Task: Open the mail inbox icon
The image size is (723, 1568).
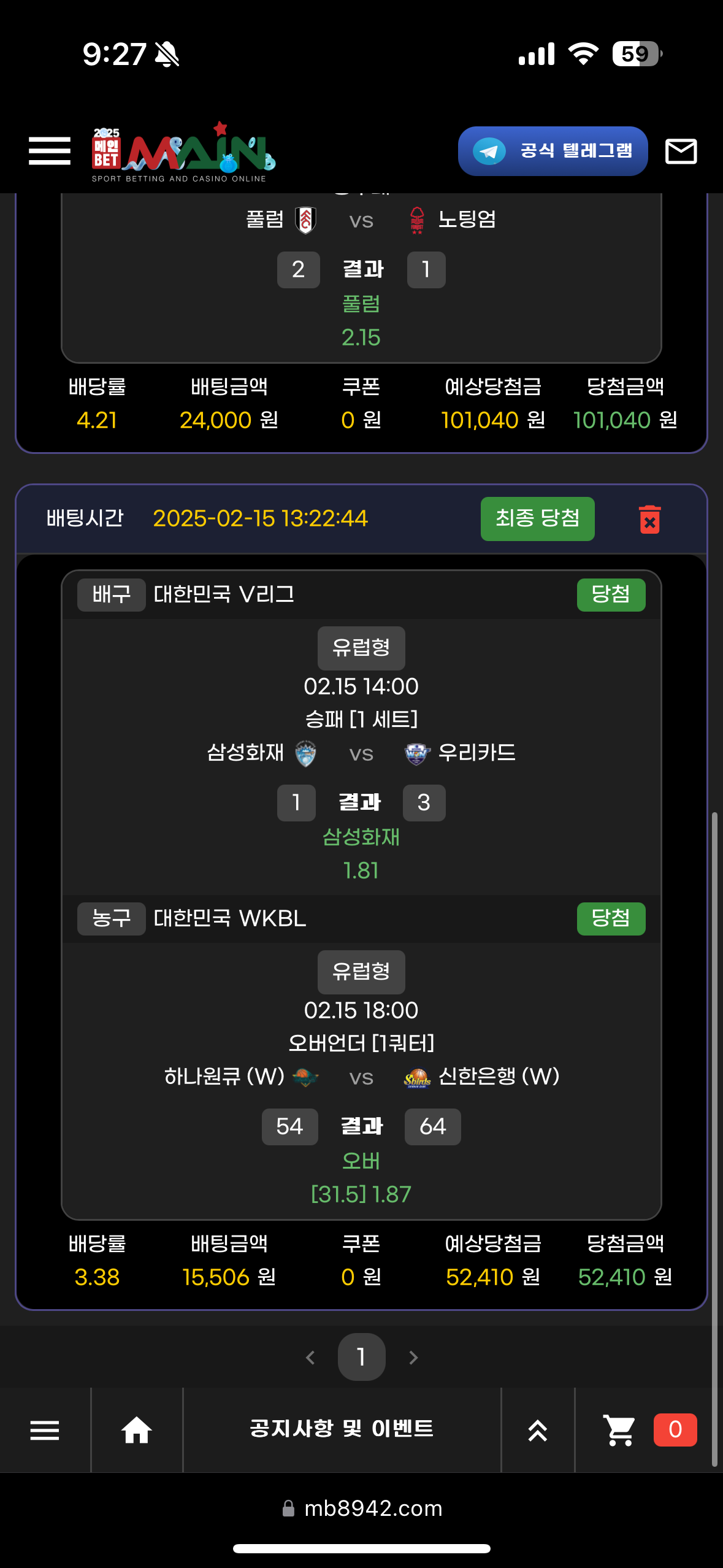Action: pyautogui.click(x=681, y=151)
